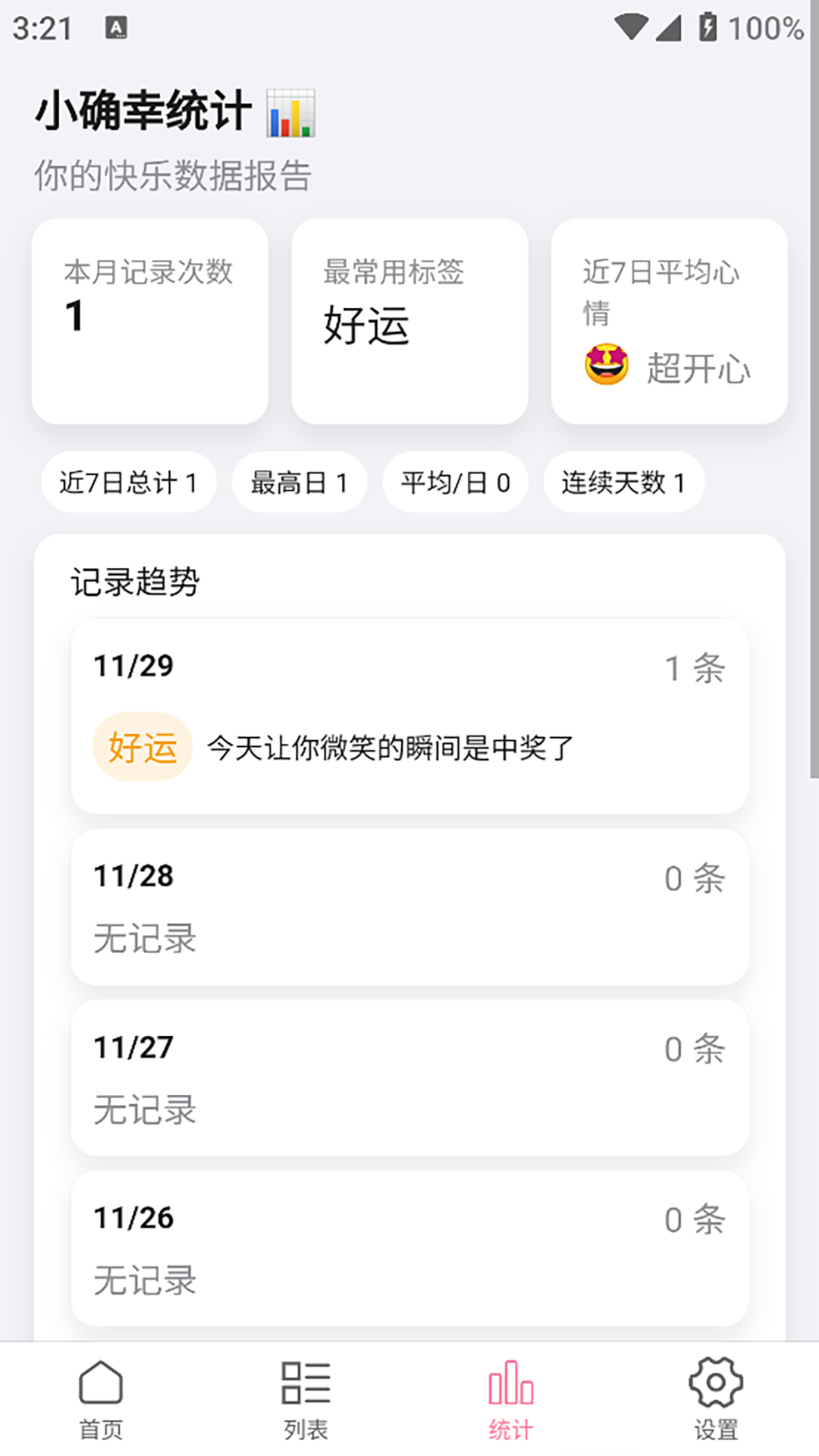Open the 首页 home tab icon

(x=101, y=1385)
